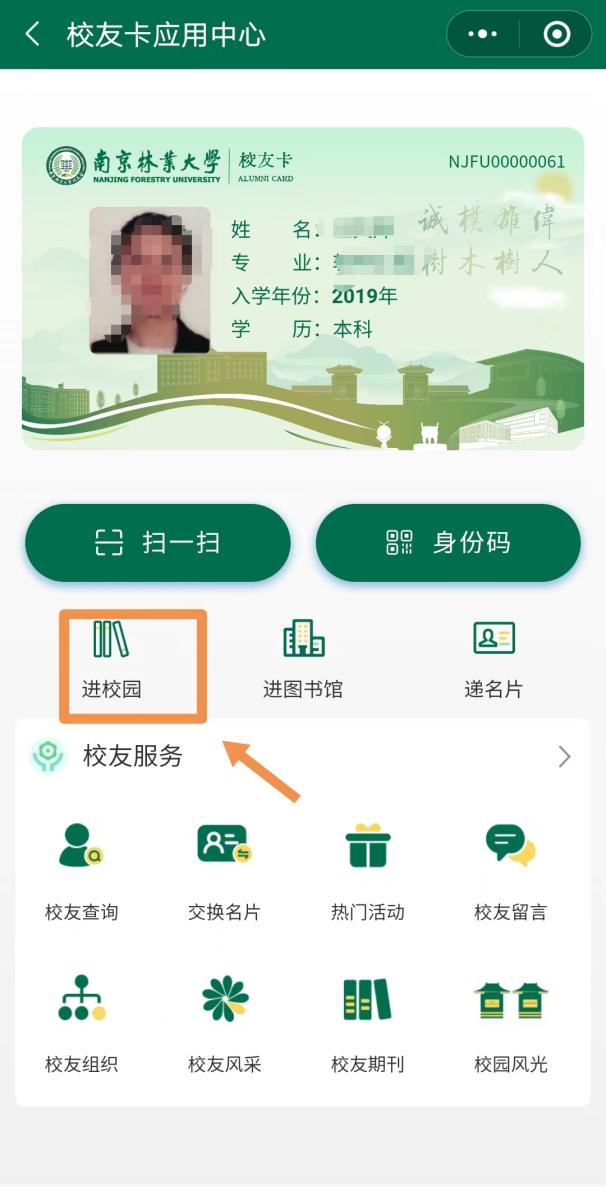Open the alumni card image

pos(303,288)
